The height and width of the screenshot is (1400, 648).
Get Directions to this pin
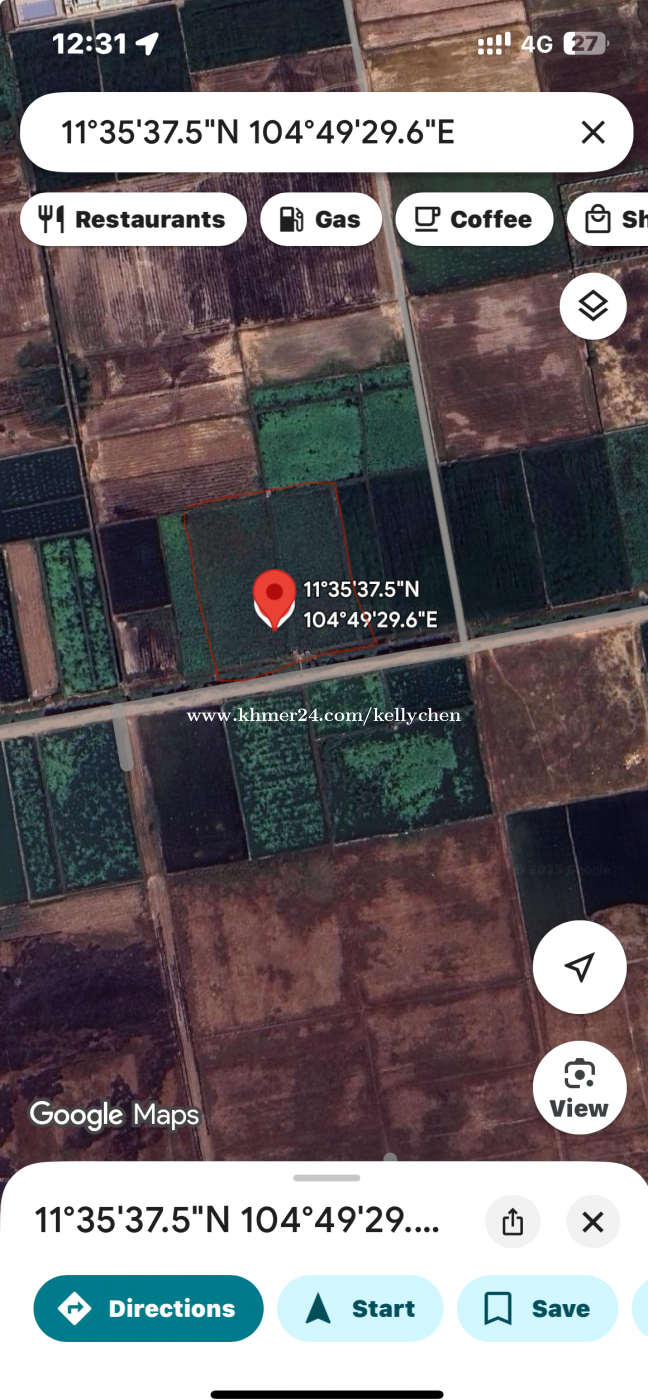pyautogui.click(x=149, y=1308)
